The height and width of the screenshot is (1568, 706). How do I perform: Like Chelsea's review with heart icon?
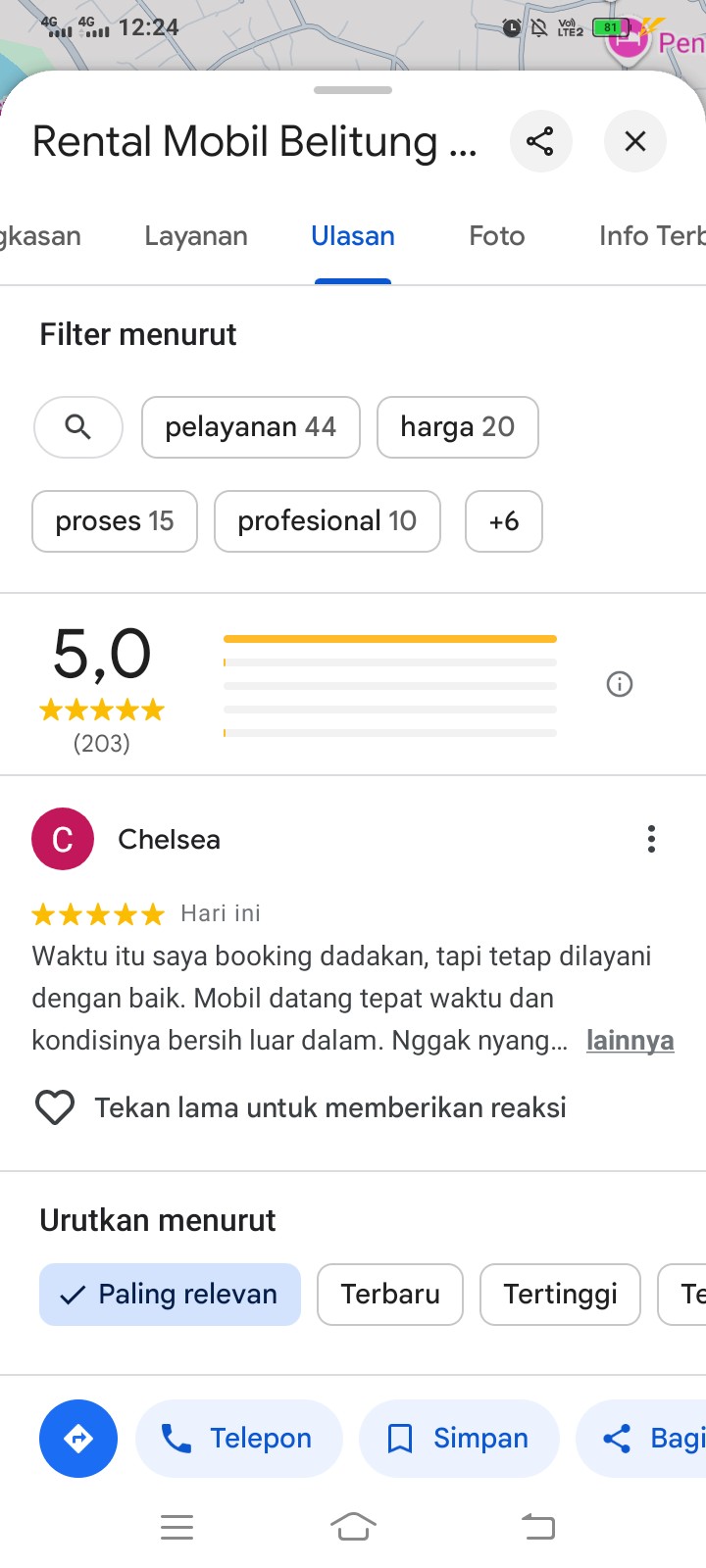click(x=55, y=1107)
